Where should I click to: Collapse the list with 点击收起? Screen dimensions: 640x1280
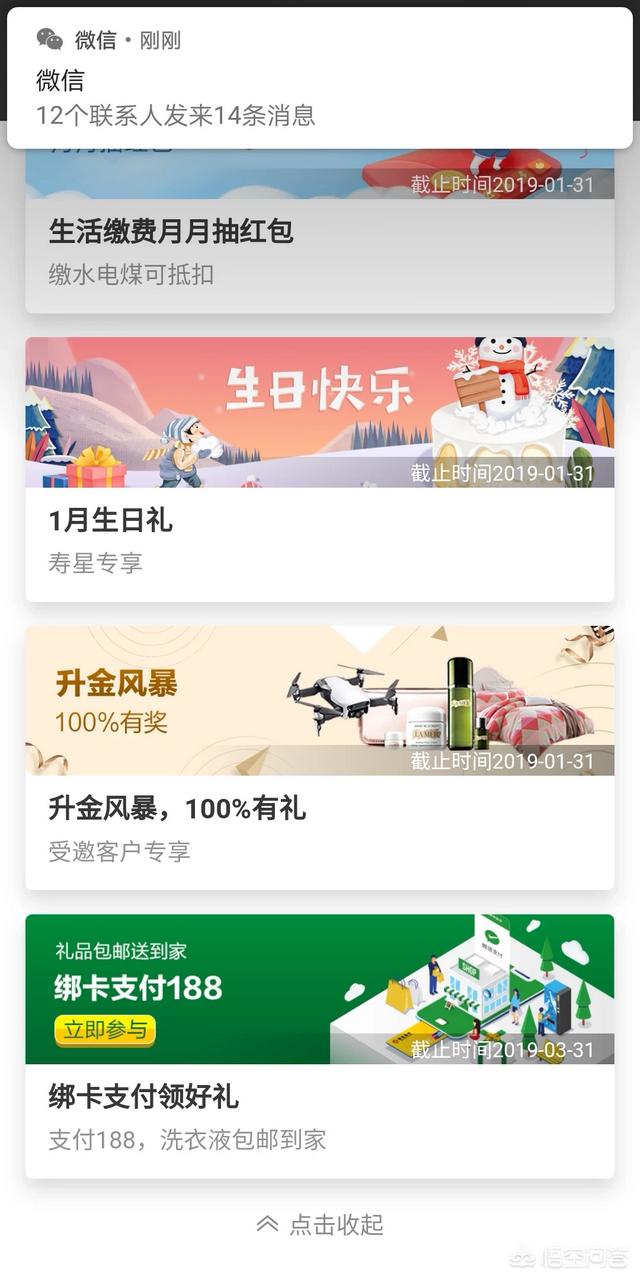tap(320, 1225)
